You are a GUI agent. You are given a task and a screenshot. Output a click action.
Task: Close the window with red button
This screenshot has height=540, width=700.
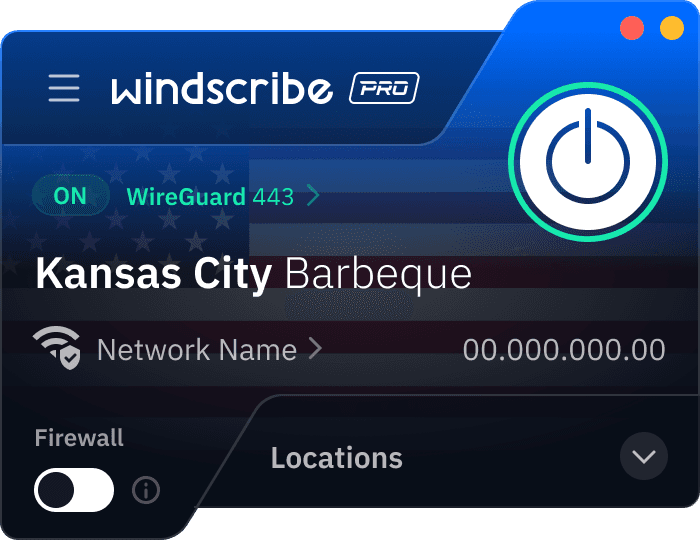632,28
